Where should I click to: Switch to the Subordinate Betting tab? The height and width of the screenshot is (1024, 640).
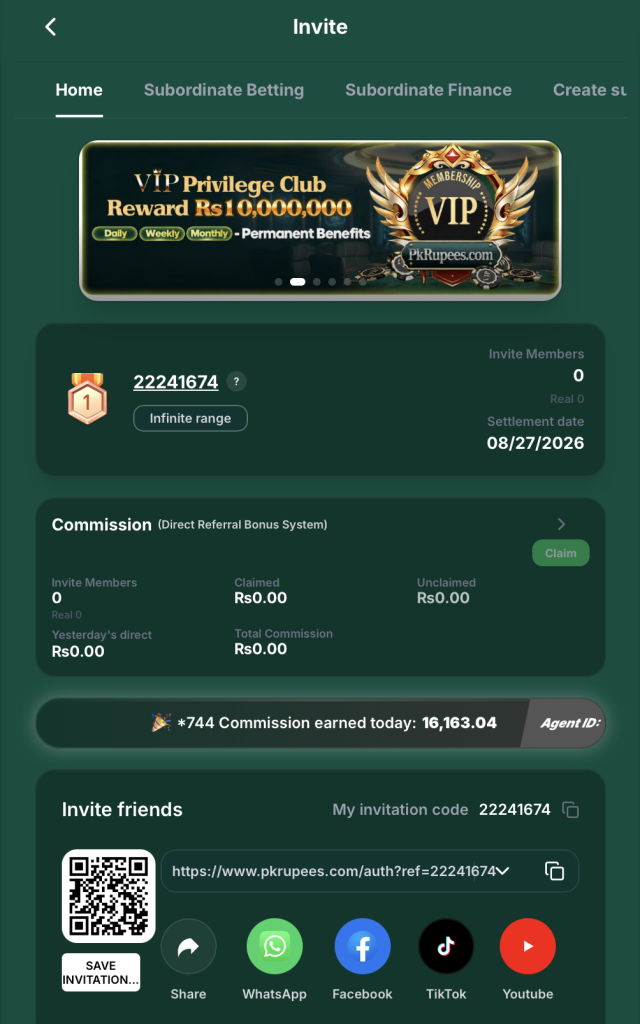(223, 90)
